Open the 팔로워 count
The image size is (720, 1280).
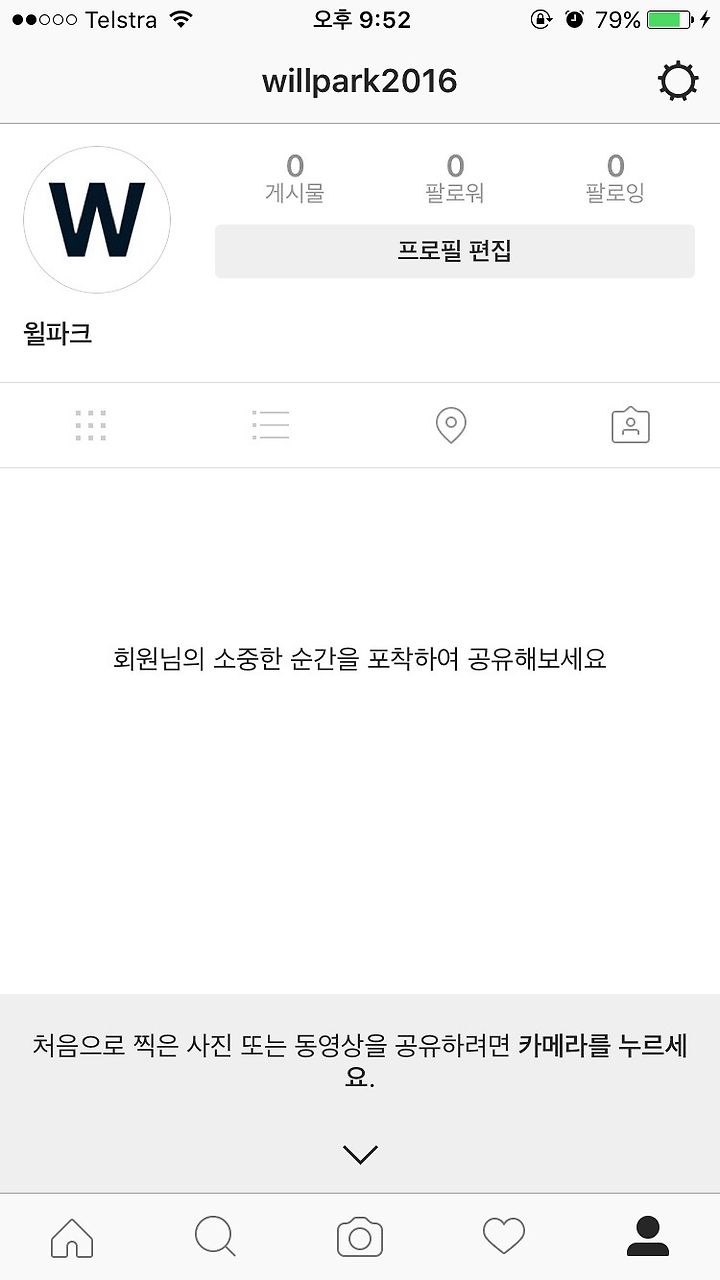point(455,178)
